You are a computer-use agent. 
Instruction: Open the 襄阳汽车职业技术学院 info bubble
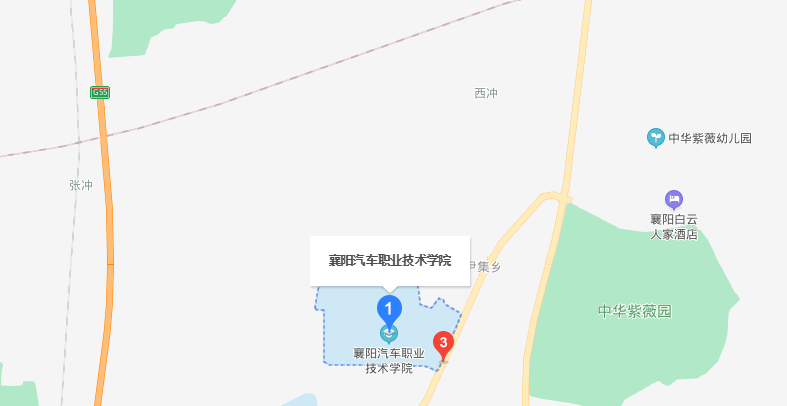pyautogui.click(x=390, y=261)
